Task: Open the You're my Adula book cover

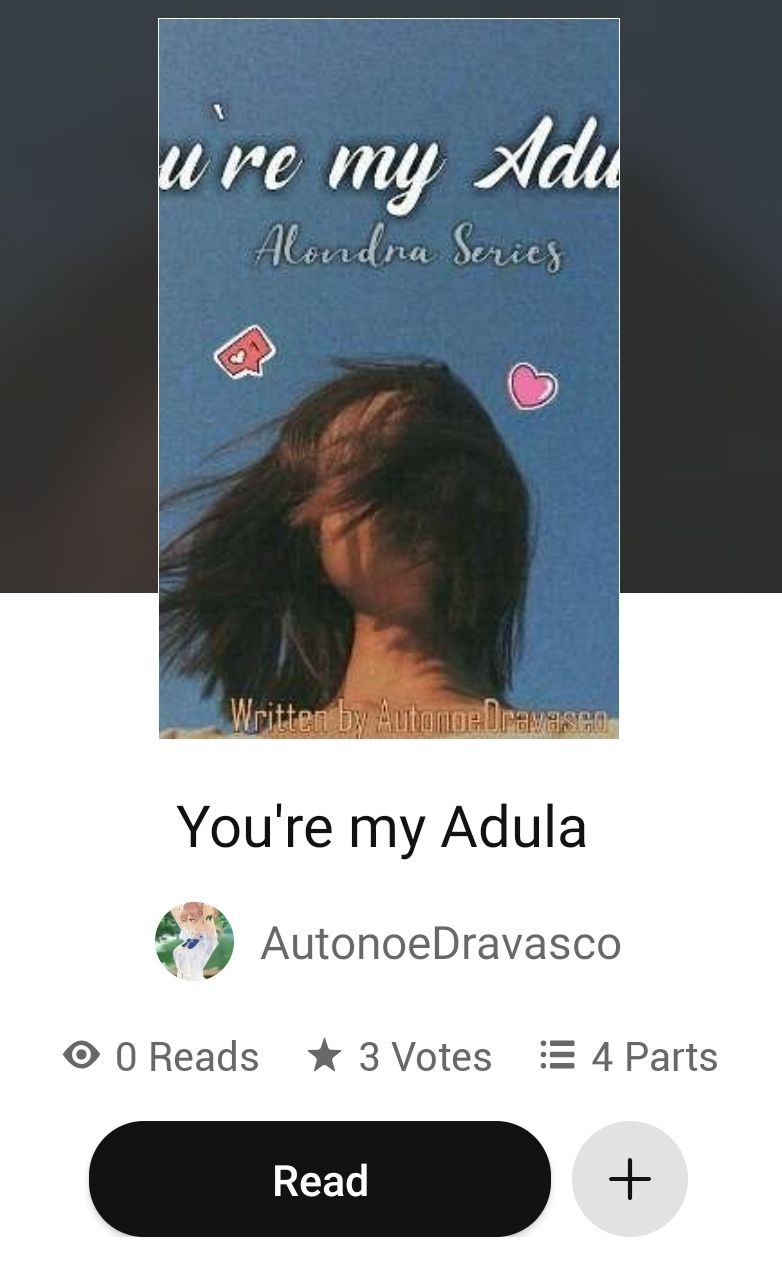Action: [389, 379]
